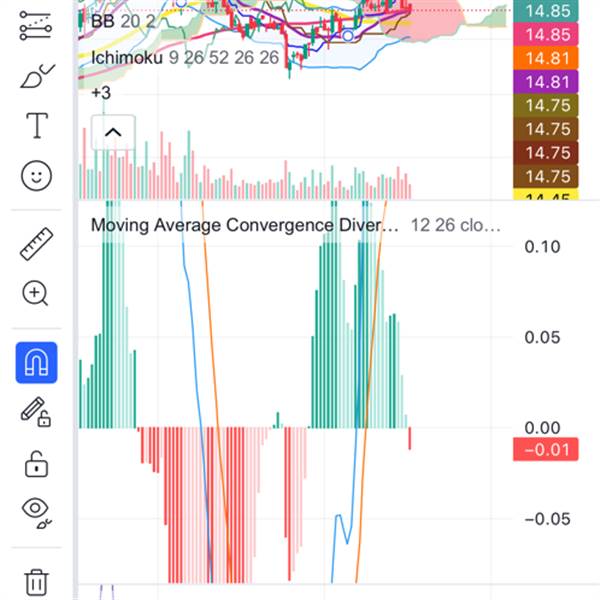The image size is (600, 600).
Task: Activate the ruler measure tool
Action: click(x=36, y=243)
